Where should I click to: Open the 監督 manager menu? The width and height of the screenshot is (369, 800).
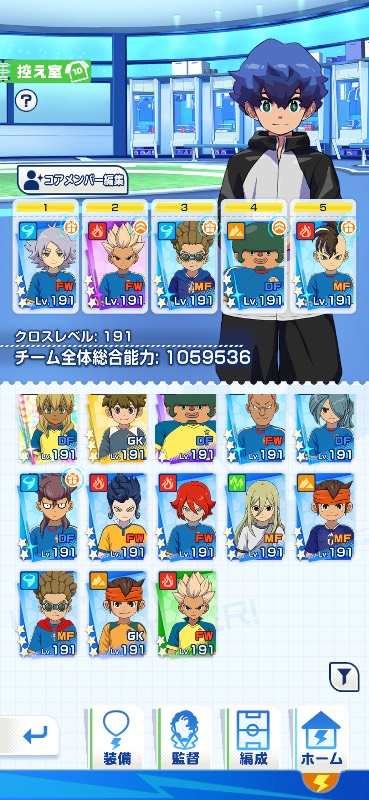(184, 738)
